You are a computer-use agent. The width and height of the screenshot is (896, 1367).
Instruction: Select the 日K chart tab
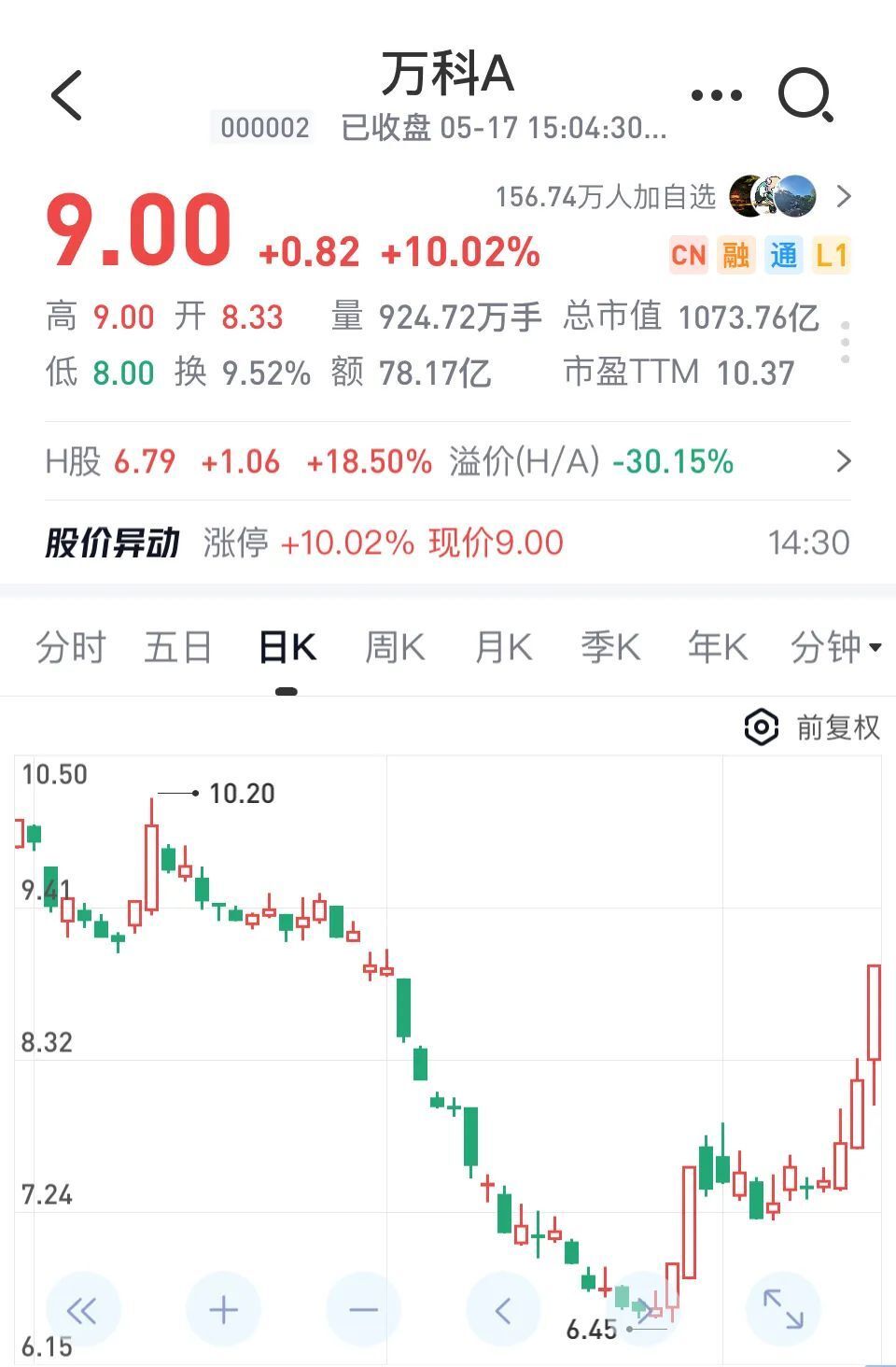[x=287, y=647]
